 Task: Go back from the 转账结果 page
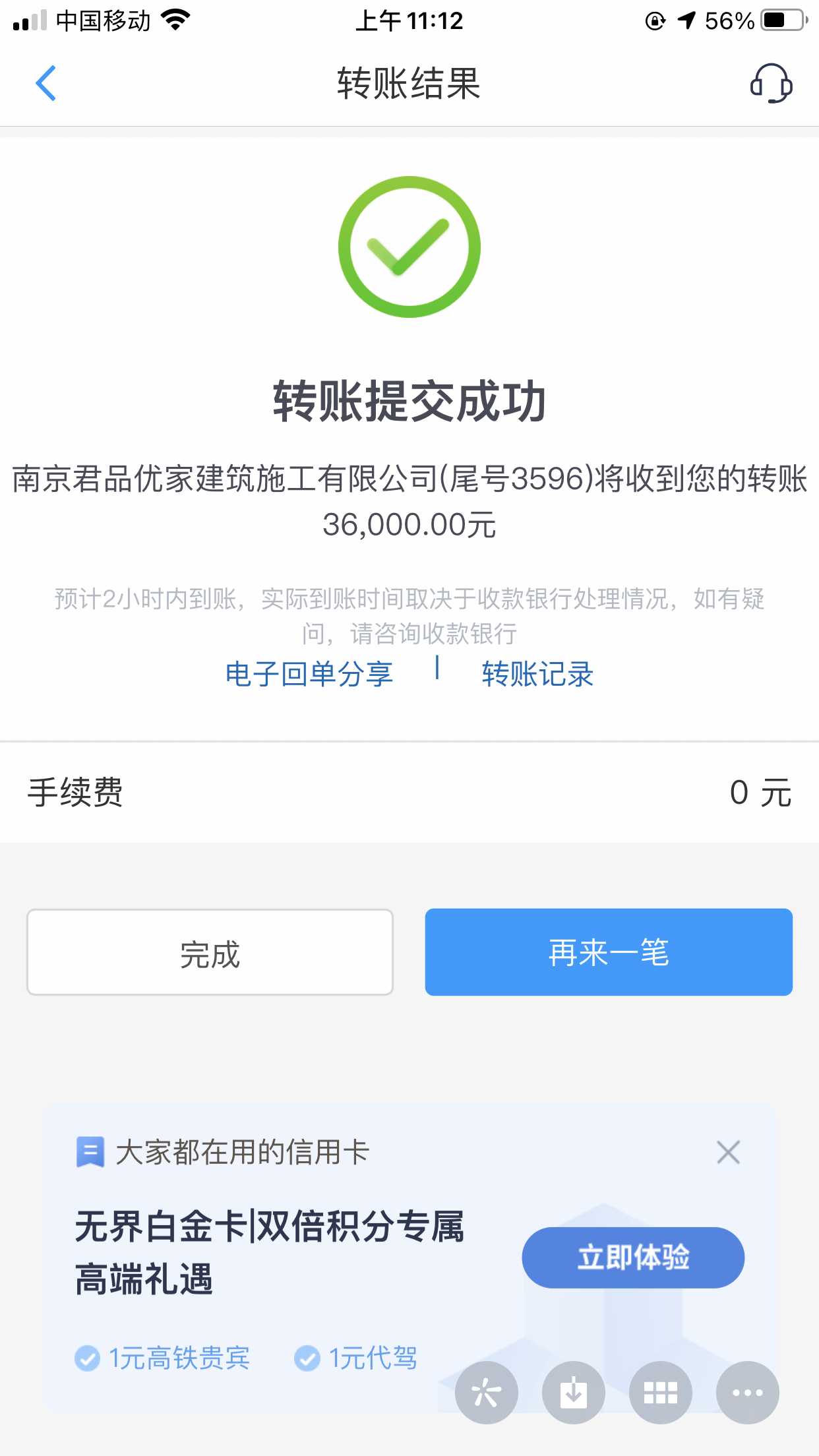45,84
